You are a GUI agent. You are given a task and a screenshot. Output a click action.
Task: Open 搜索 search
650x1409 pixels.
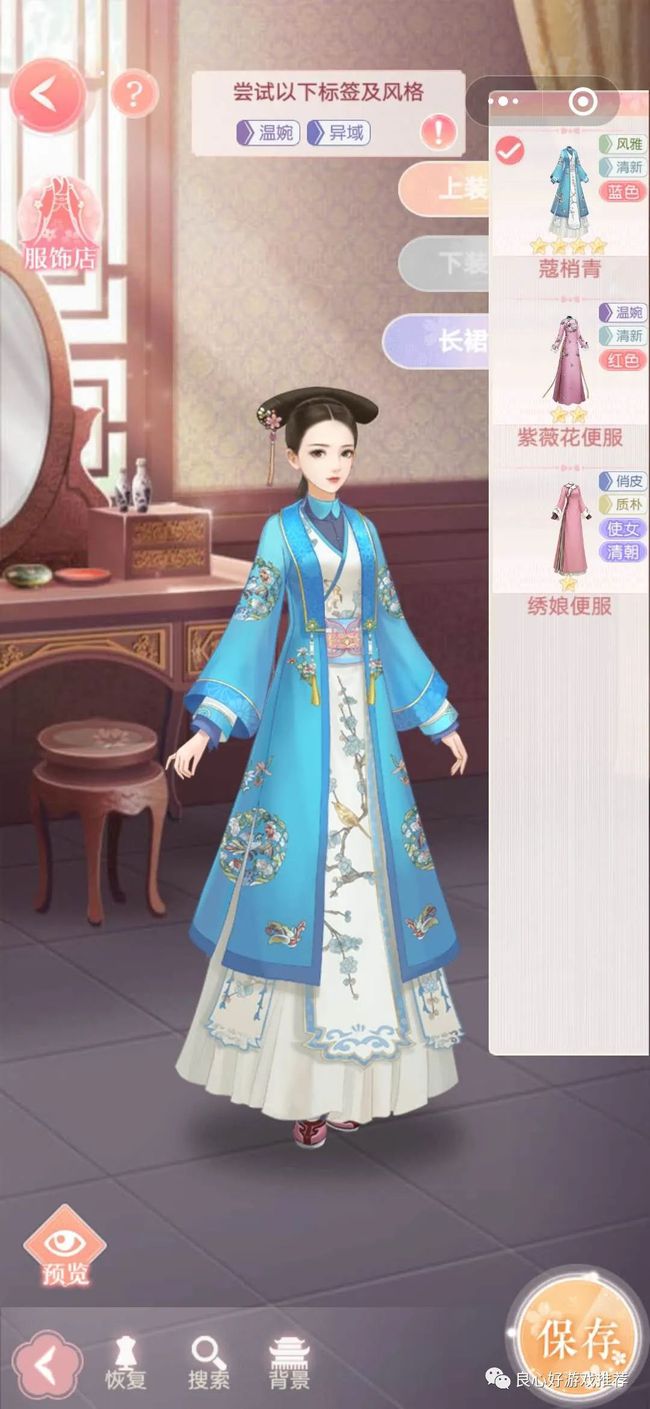(208, 1362)
